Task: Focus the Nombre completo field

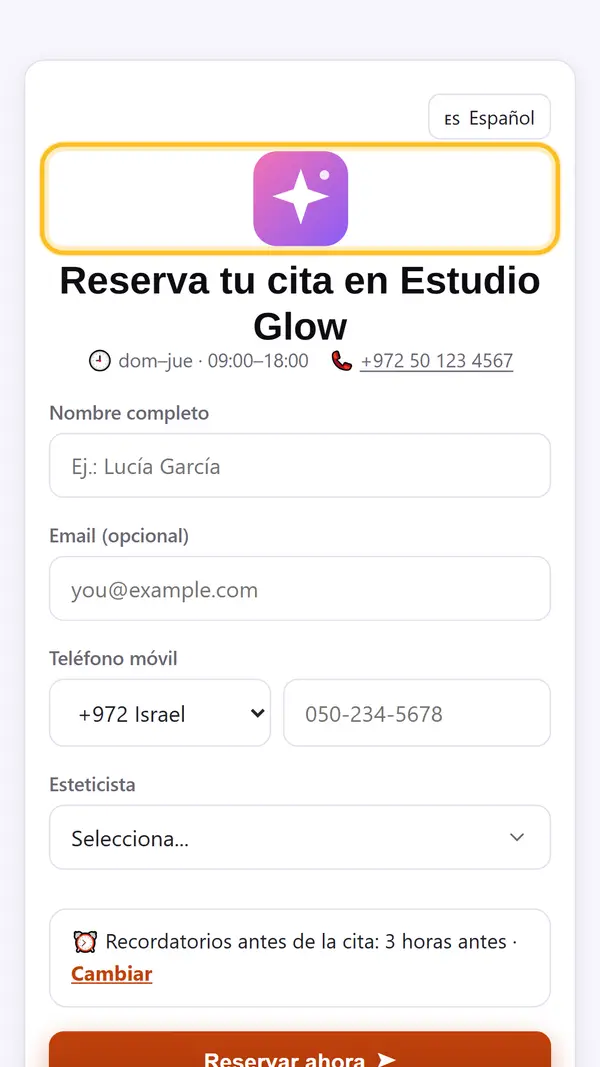Action: tap(299, 465)
